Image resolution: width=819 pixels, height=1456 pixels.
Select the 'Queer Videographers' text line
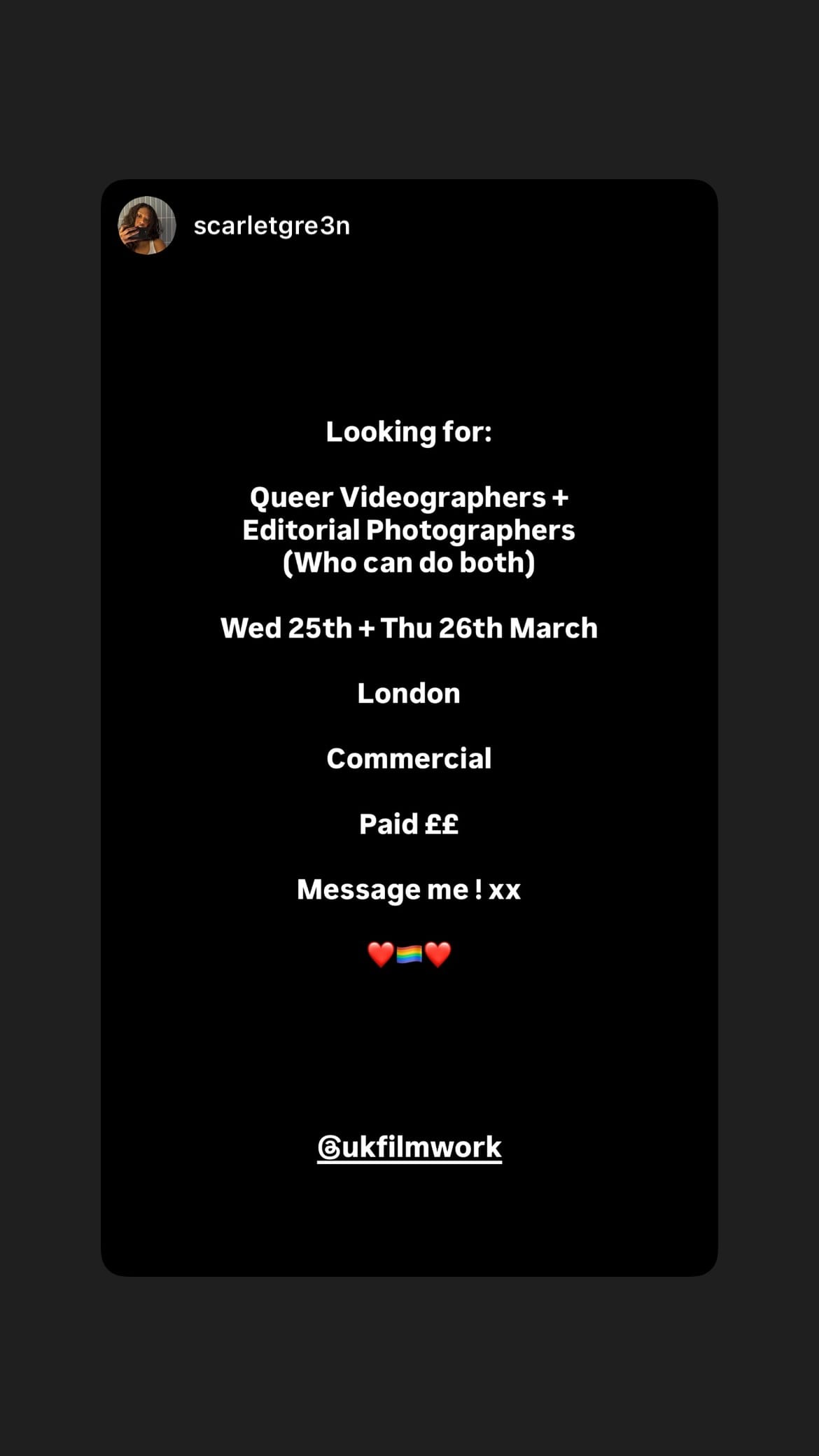click(409, 497)
